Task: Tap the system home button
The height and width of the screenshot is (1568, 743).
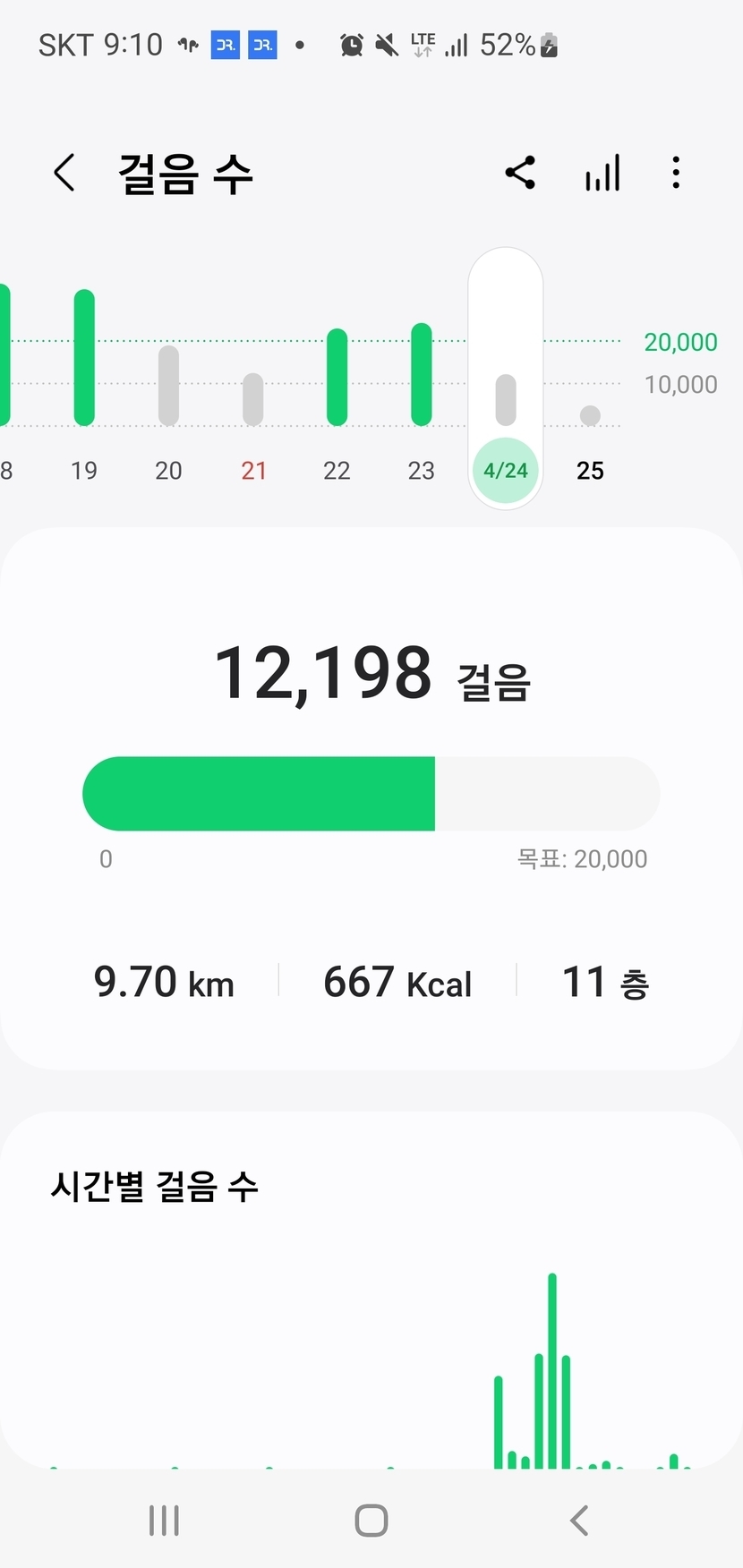Action: (x=371, y=1521)
